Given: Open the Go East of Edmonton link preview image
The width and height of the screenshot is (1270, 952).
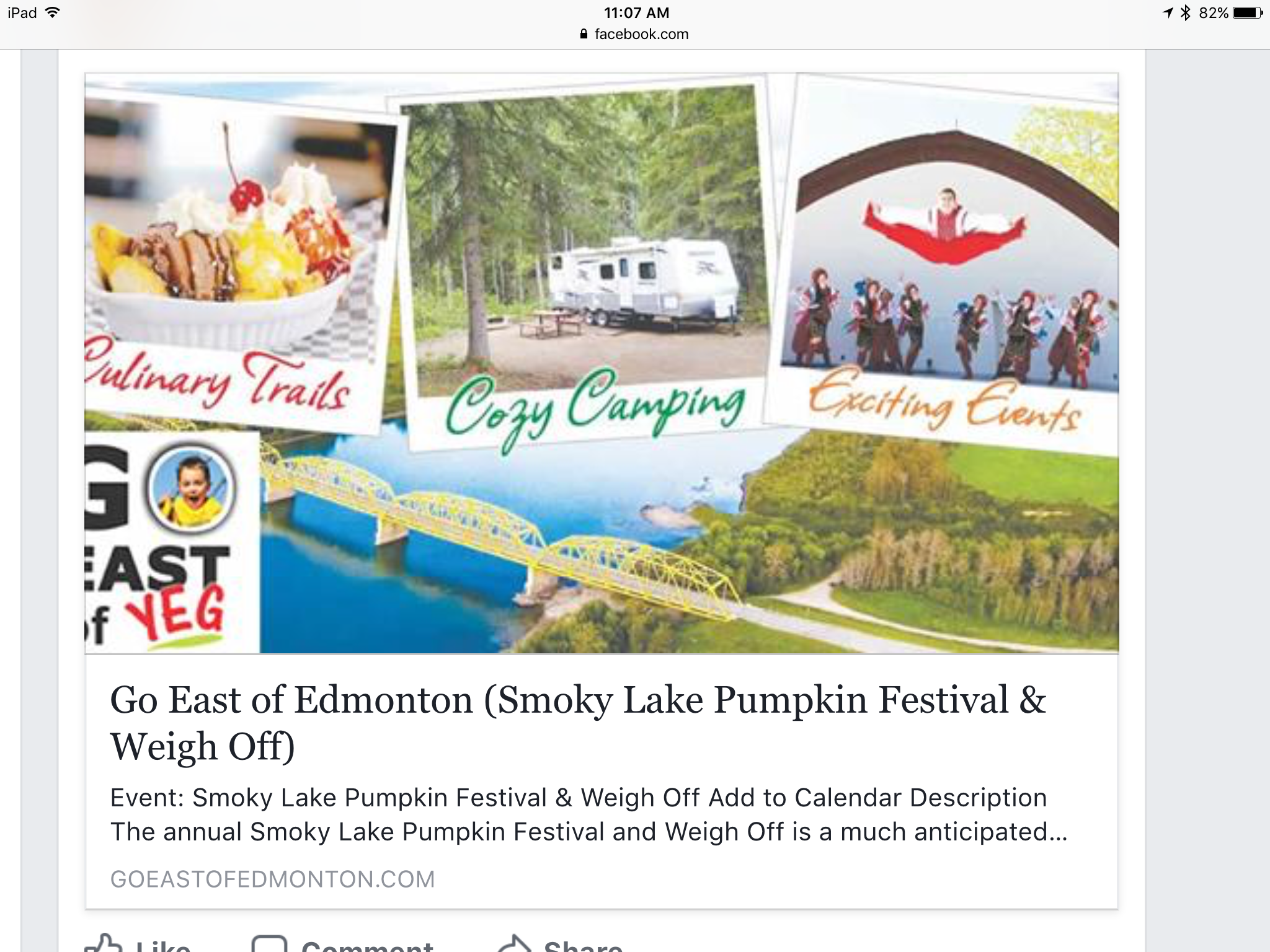Looking at the screenshot, I should (602, 363).
